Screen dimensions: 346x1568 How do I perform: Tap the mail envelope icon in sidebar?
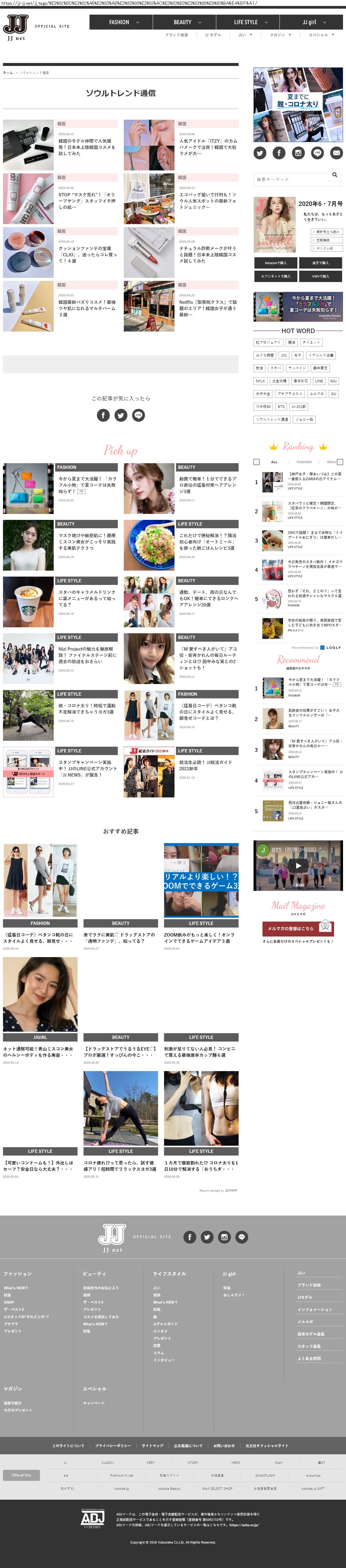click(336, 153)
